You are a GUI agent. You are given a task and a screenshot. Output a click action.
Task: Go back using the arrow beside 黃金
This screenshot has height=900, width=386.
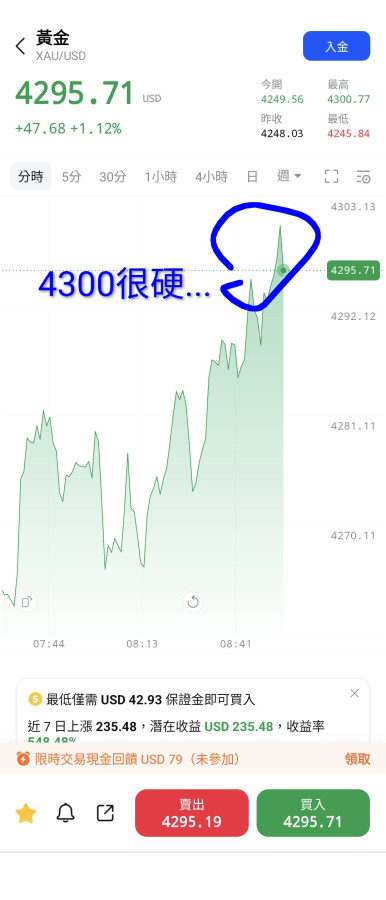point(21,46)
